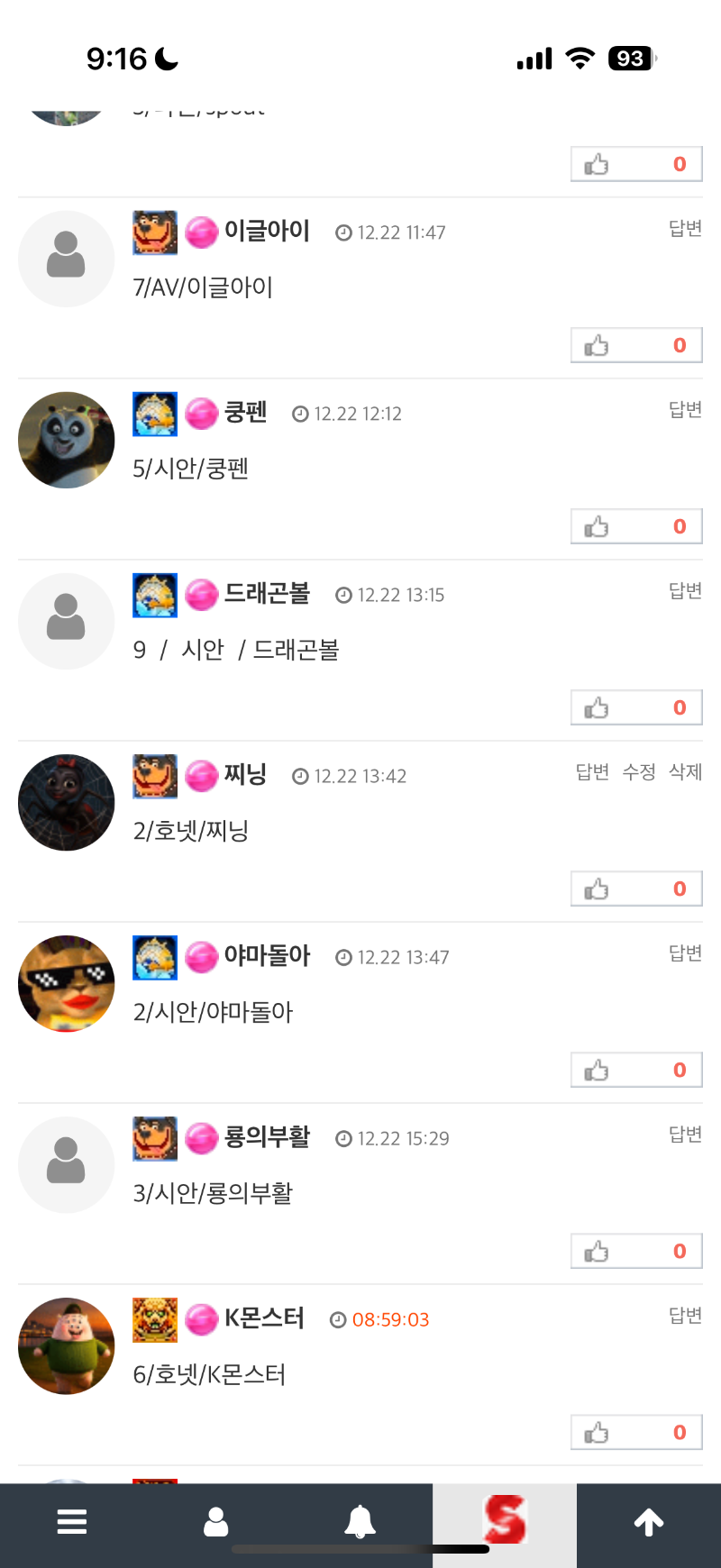The height and width of the screenshot is (1568, 721).
Task: Reply to 룡의부활's comment
Action: [x=685, y=1135]
